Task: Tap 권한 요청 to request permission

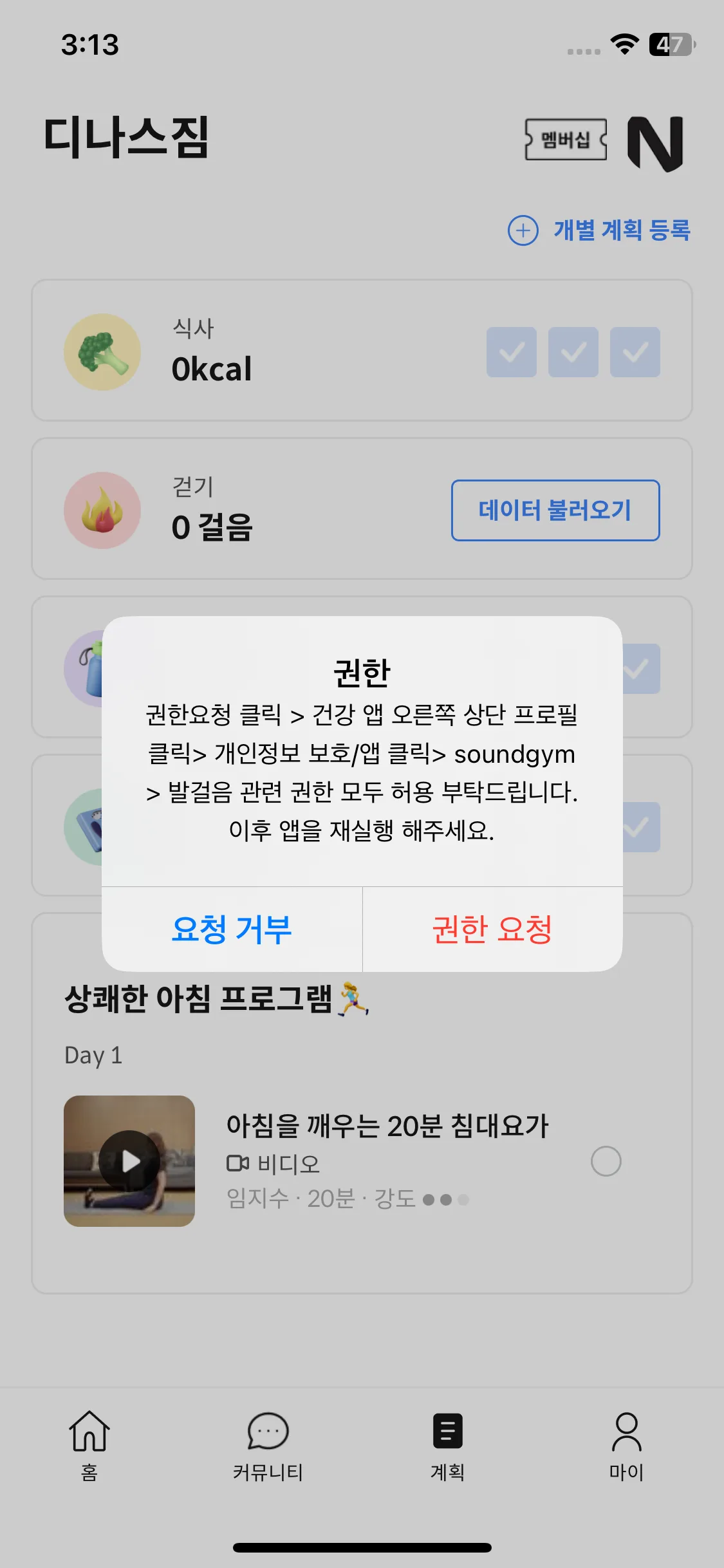Action: (x=492, y=929)
